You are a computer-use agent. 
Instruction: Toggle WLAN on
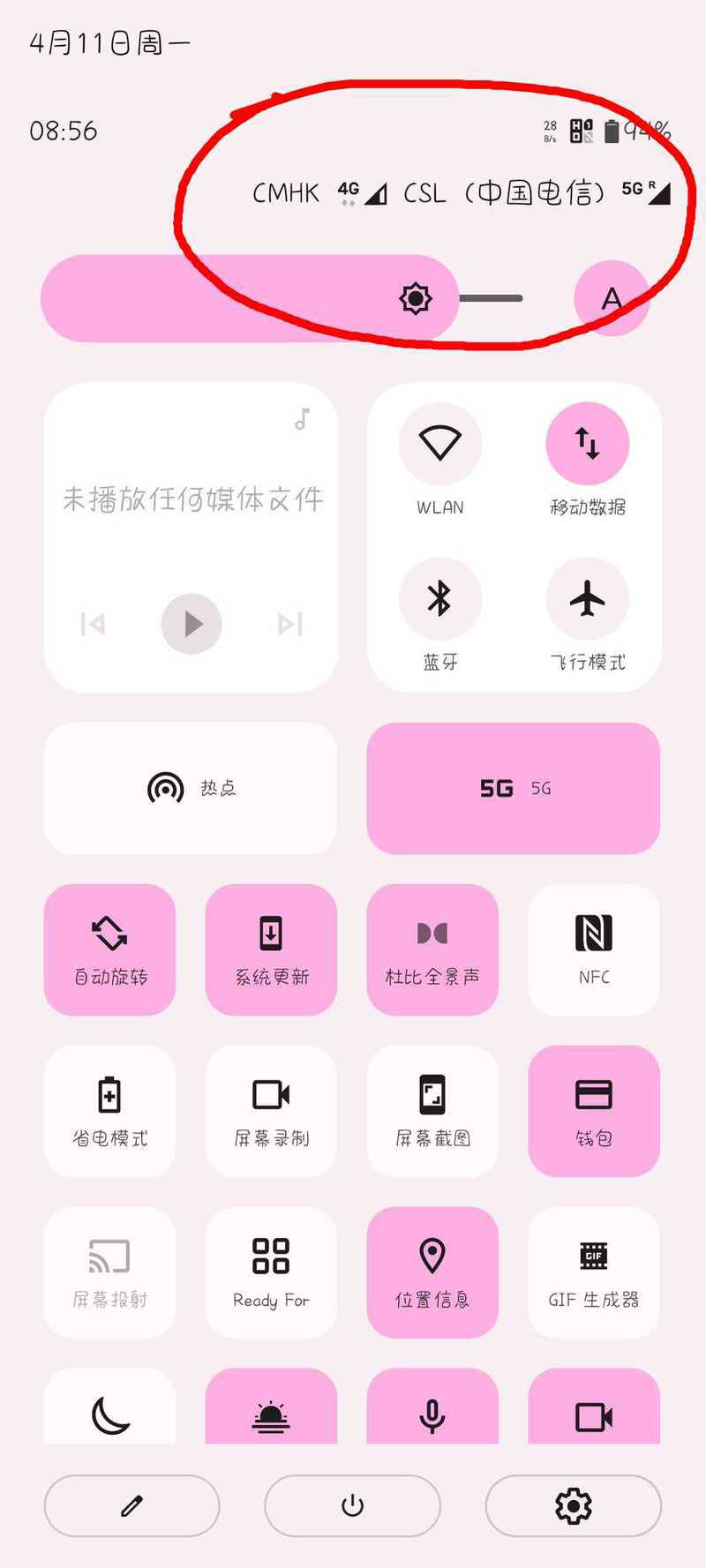(x=440, y=443)
